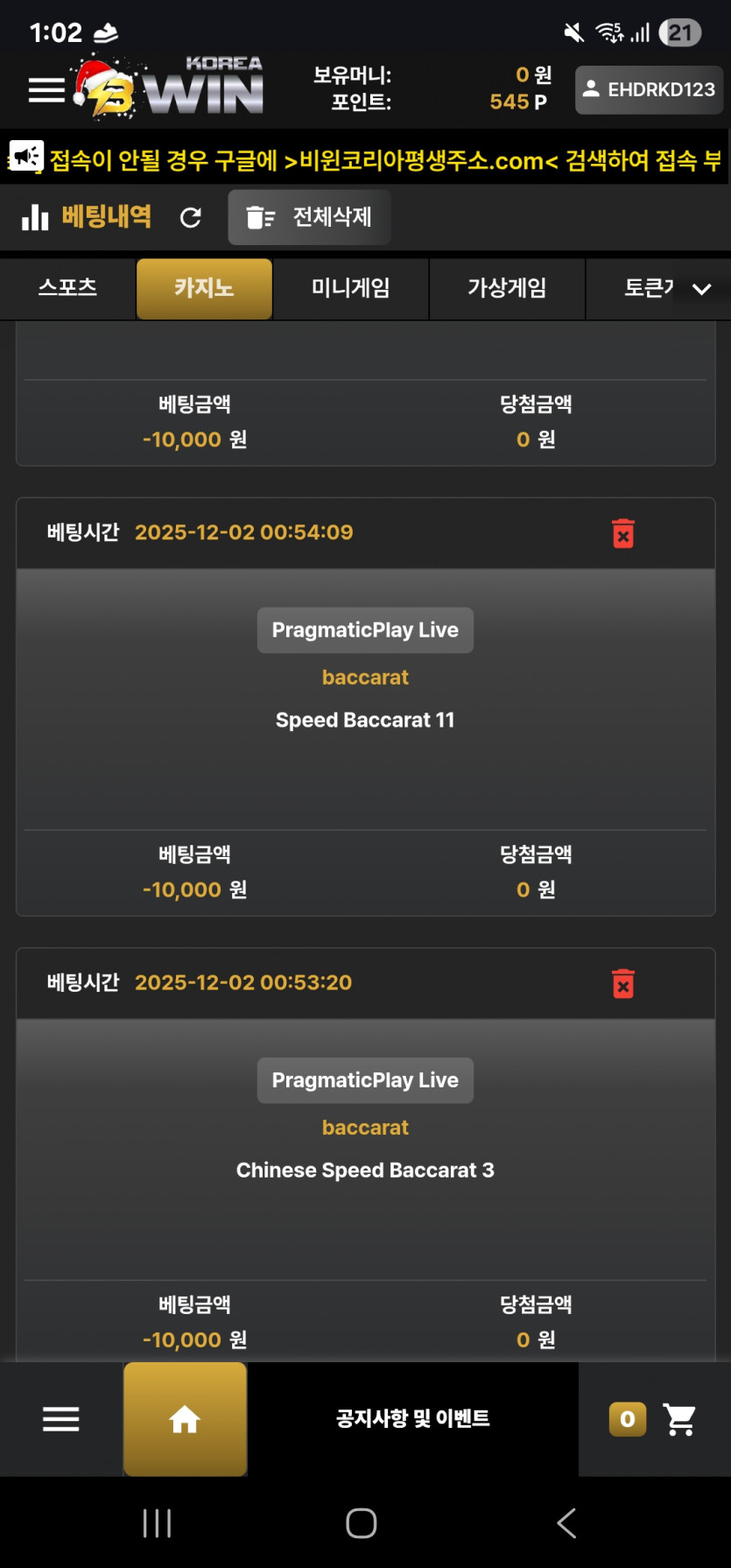Image resolution: width=731 pixels, height=1568 pixels.
Task: Open the bottom bar menu icon
Action: point(61,1419)
